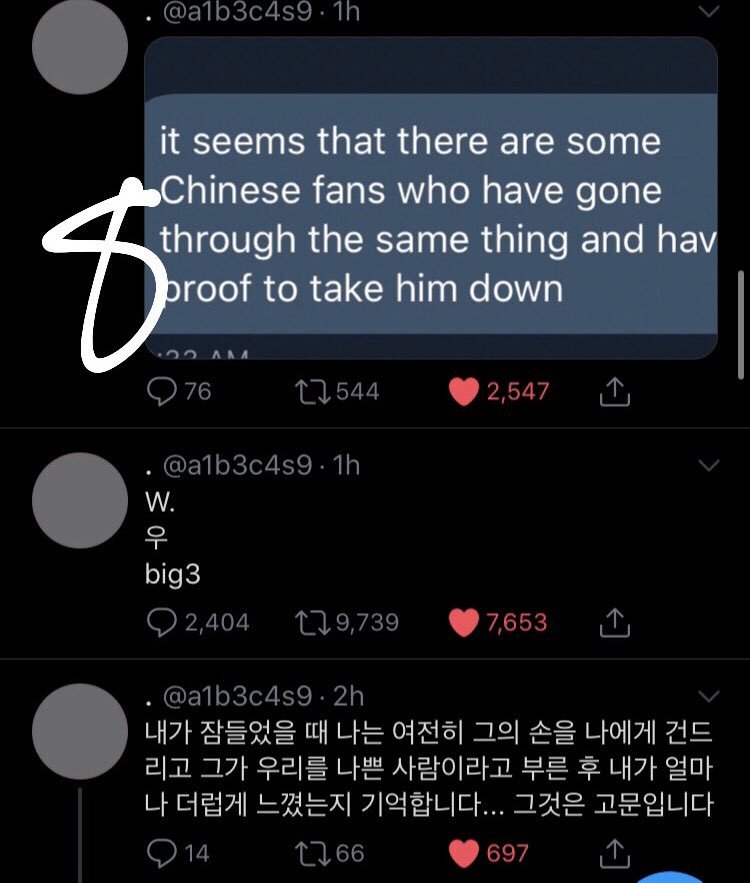Expand options chevron on the "big3" tweet

pyautogui.click(x=708, y=466)
